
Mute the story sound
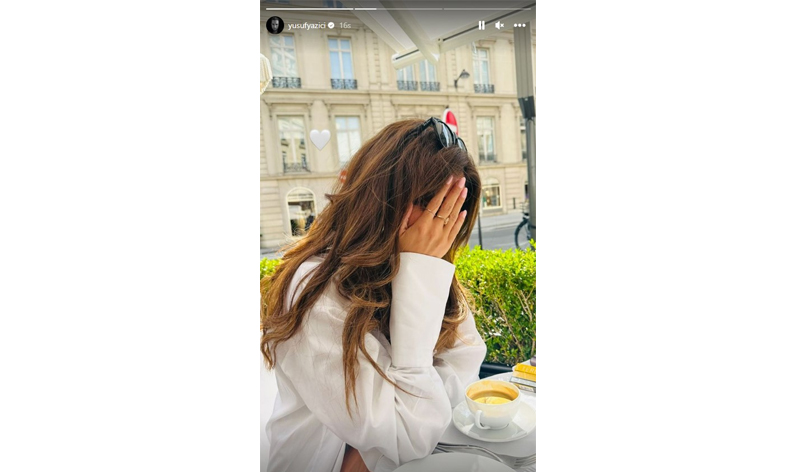499,25
